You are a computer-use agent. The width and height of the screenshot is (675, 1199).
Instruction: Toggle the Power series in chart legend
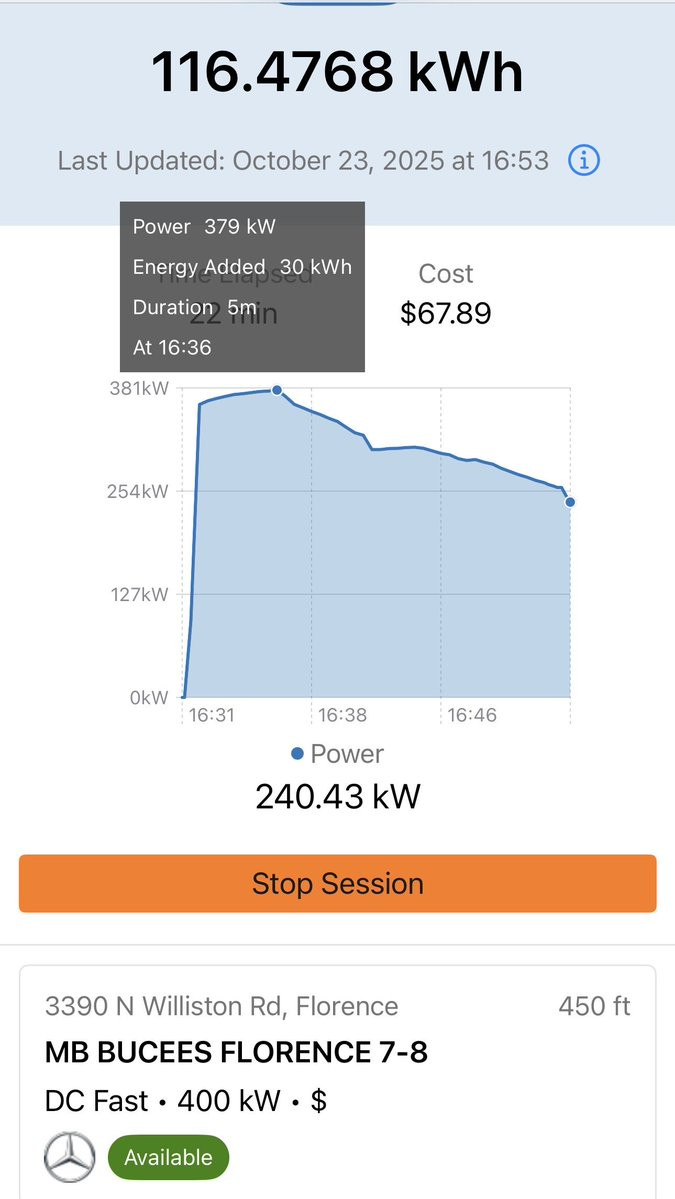[337, 754]
